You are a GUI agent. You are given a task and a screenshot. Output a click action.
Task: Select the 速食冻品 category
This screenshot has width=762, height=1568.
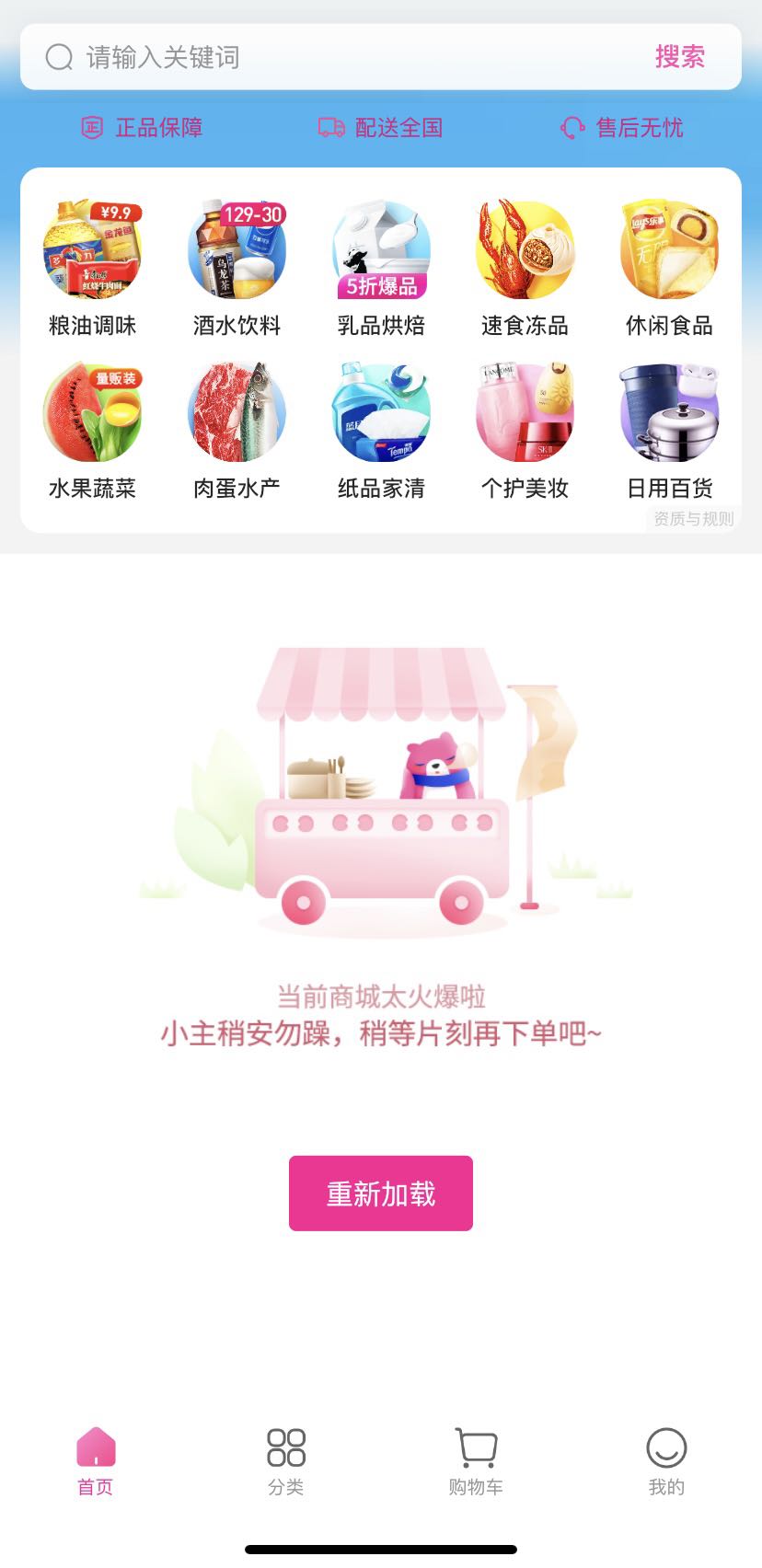tap(525, 267)
